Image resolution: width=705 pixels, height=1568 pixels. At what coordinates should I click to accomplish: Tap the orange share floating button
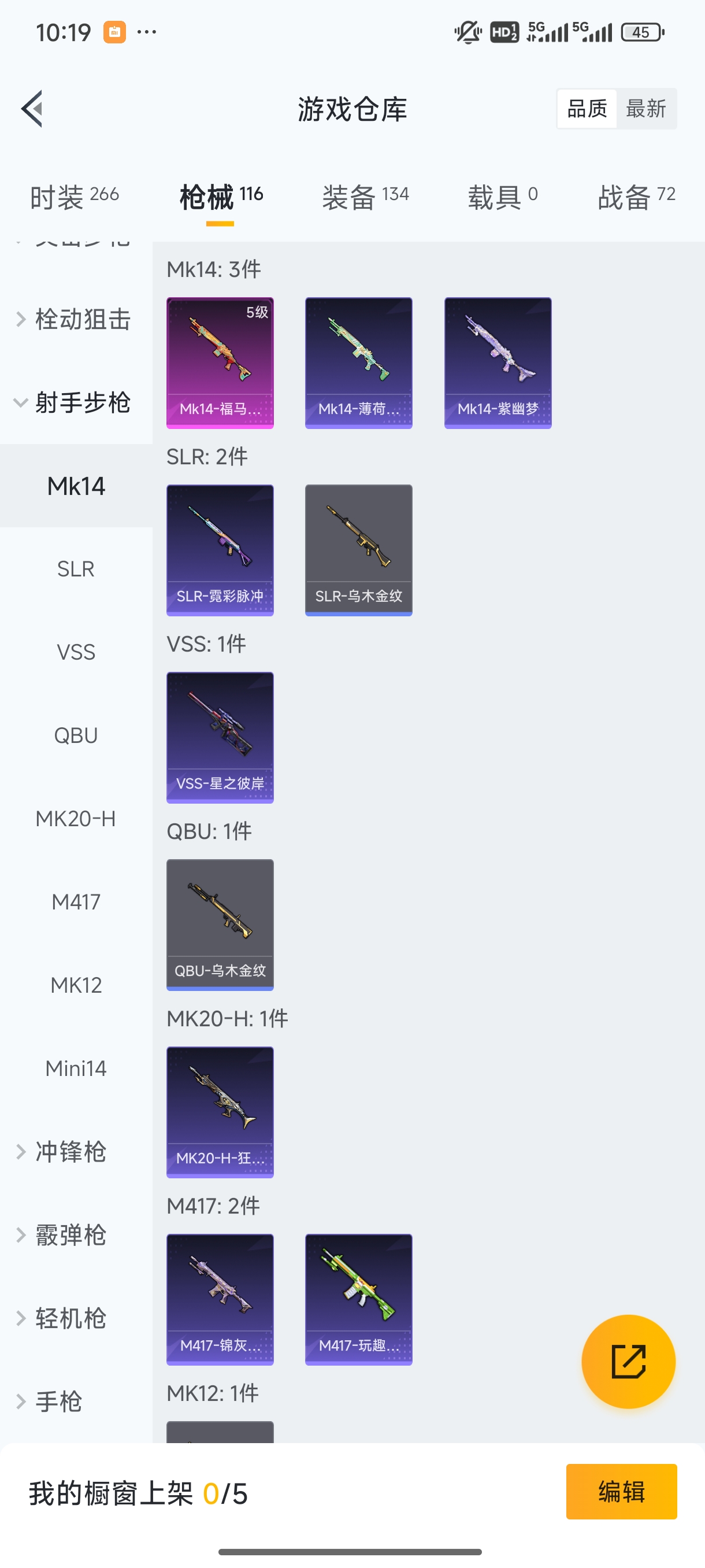click(x=628, y=1362)
